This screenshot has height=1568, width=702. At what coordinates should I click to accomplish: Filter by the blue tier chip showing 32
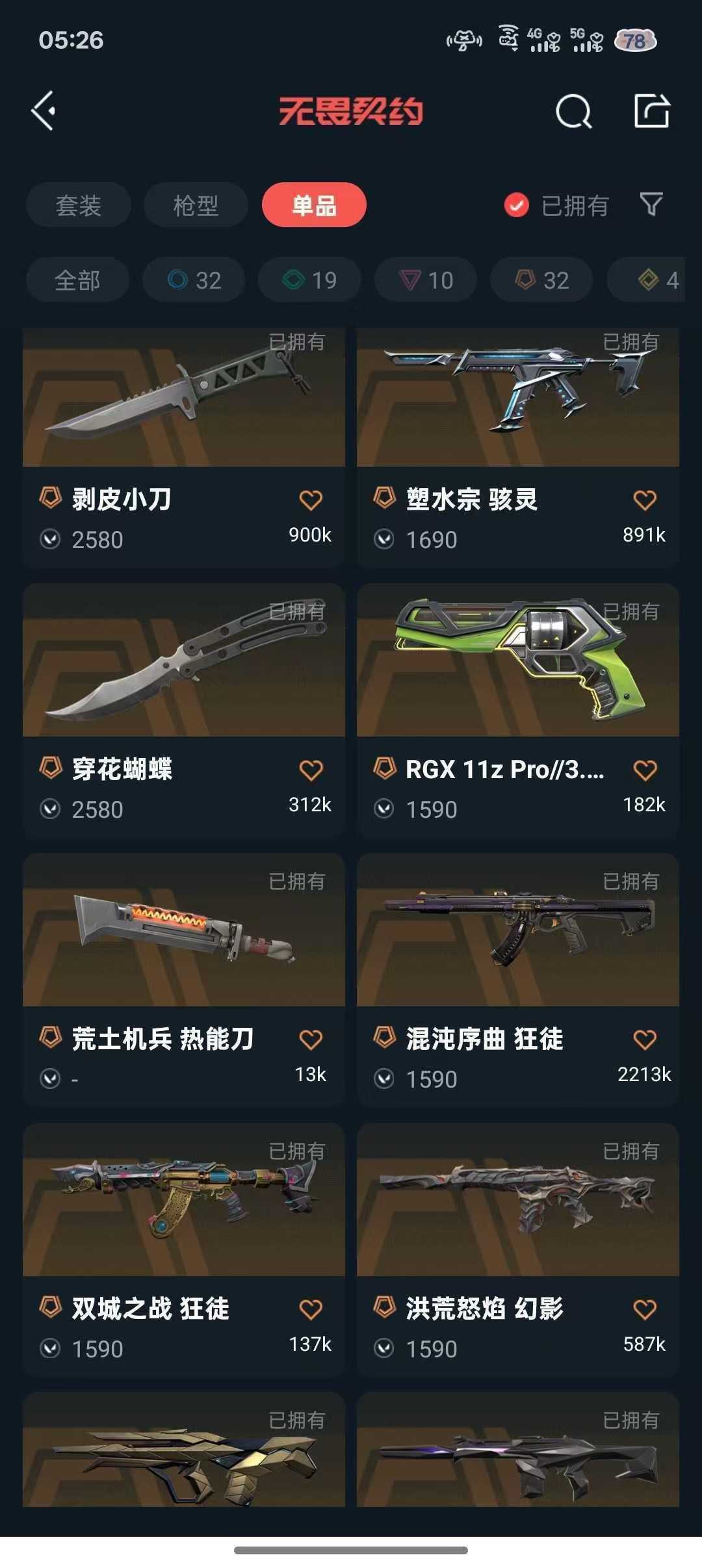coord(194,280)
